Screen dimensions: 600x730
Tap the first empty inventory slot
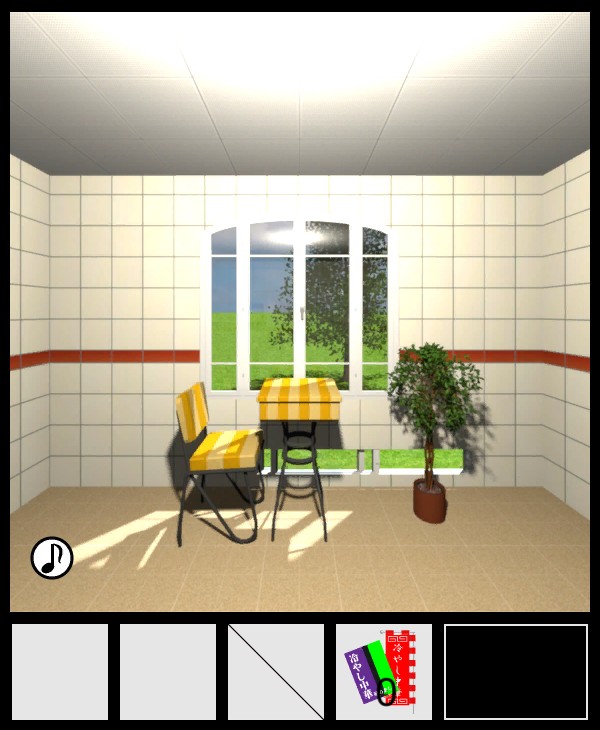(x=60, y=671)
